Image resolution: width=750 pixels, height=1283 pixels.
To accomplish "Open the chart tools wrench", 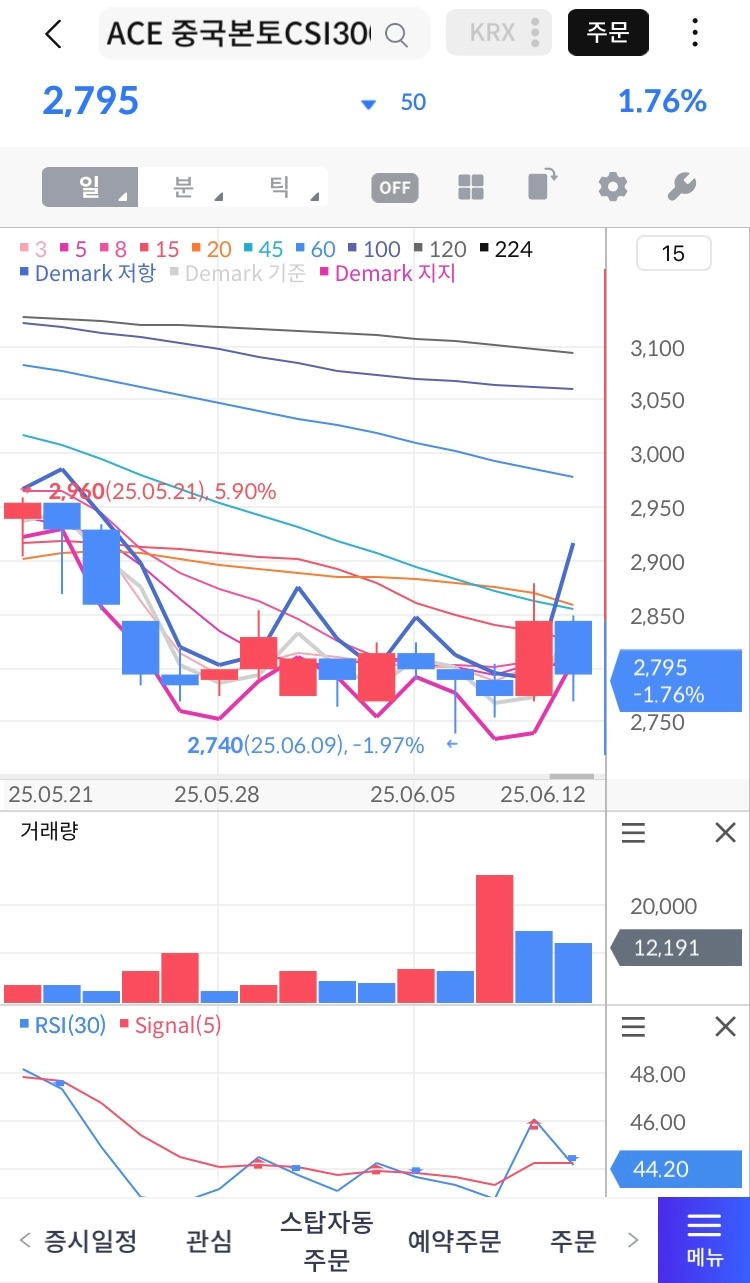I will coord(681,187).
